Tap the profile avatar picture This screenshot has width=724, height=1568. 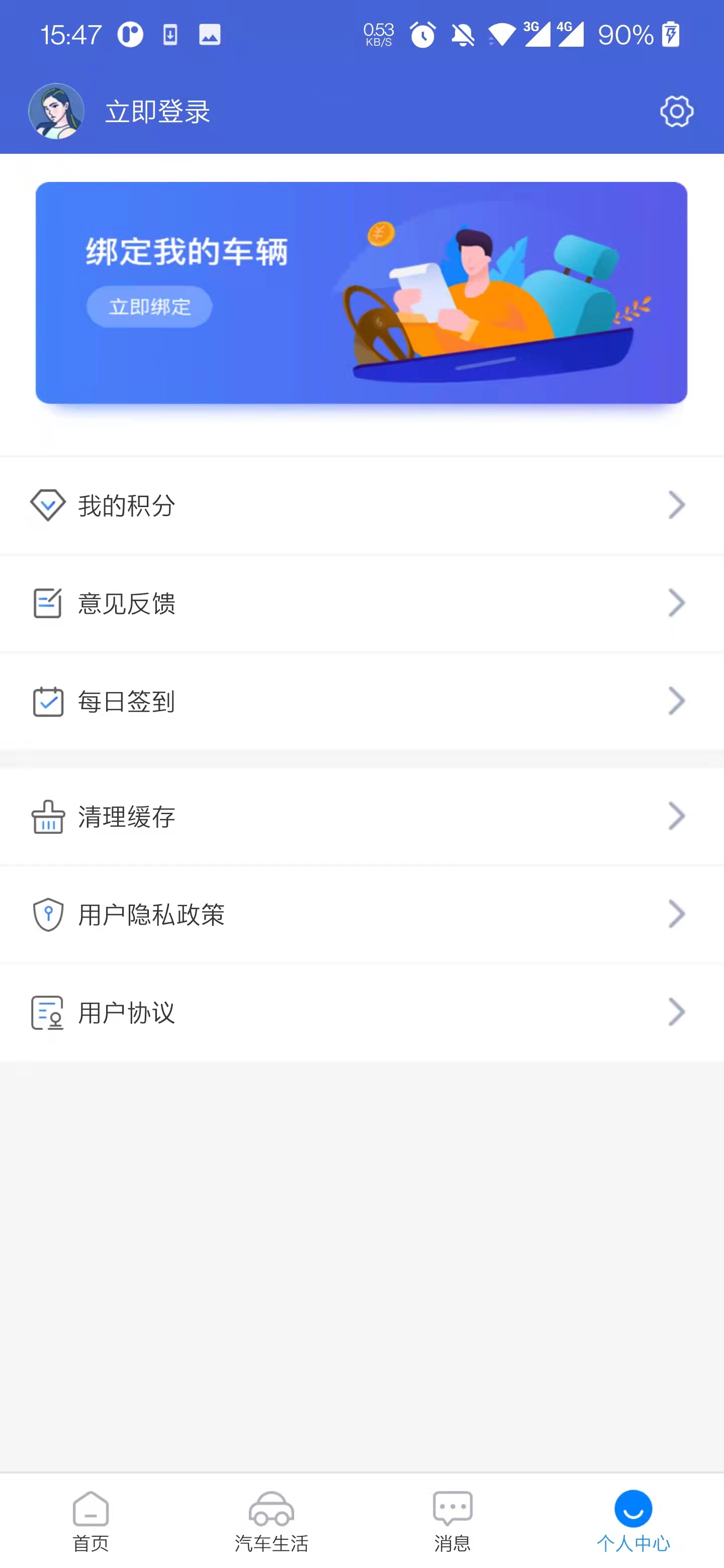coord(56,112)
